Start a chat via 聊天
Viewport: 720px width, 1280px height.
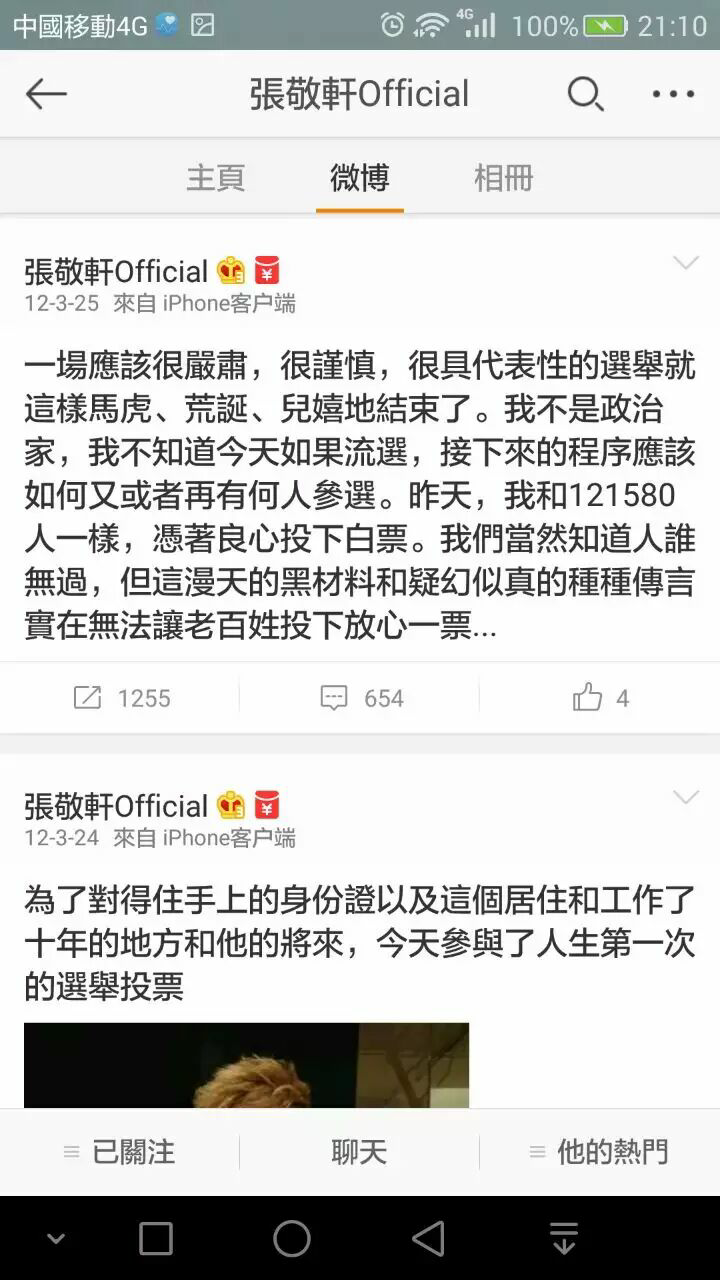point(359,1152)
